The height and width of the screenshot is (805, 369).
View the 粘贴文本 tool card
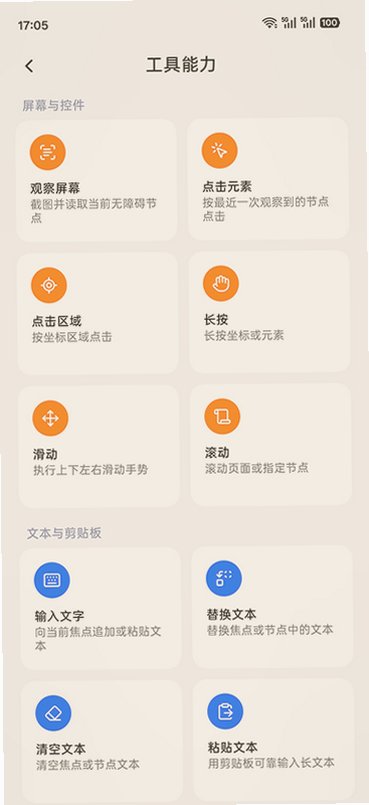[x=274, y=741]
